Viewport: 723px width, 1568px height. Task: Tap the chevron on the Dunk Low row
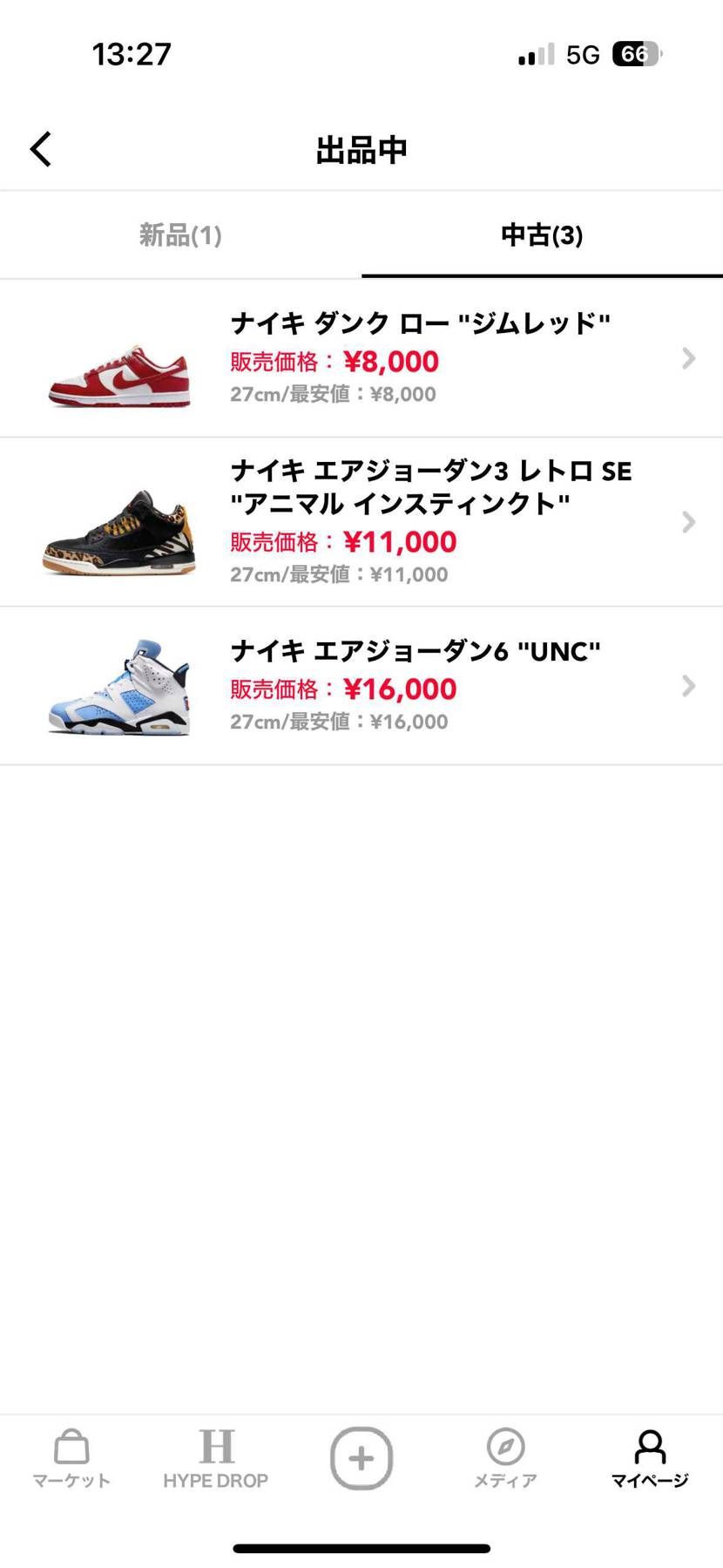(x=688, y=358)
